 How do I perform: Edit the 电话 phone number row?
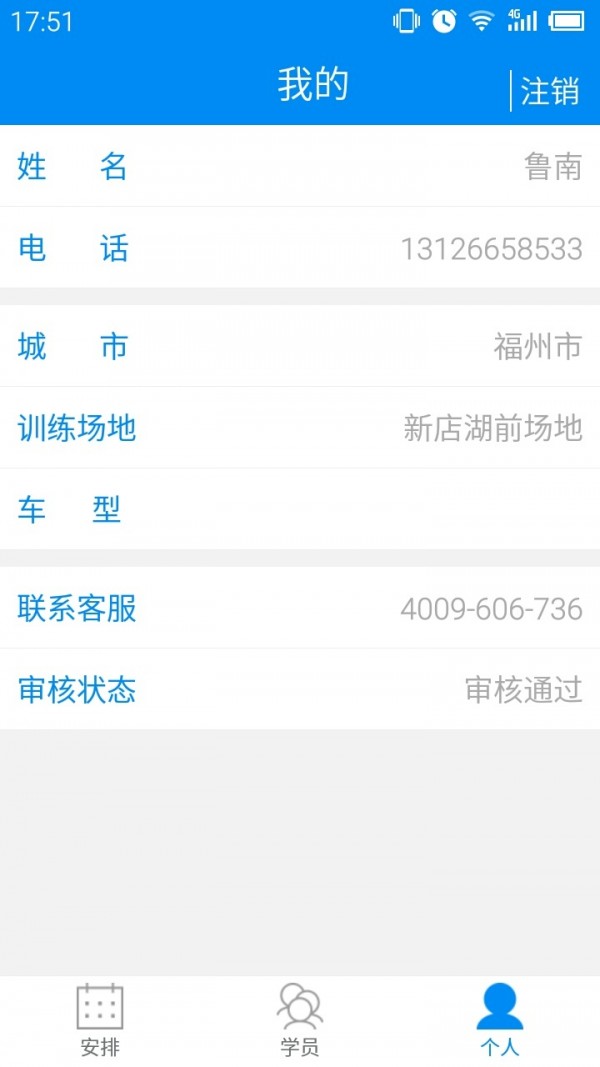pos(300,248)
